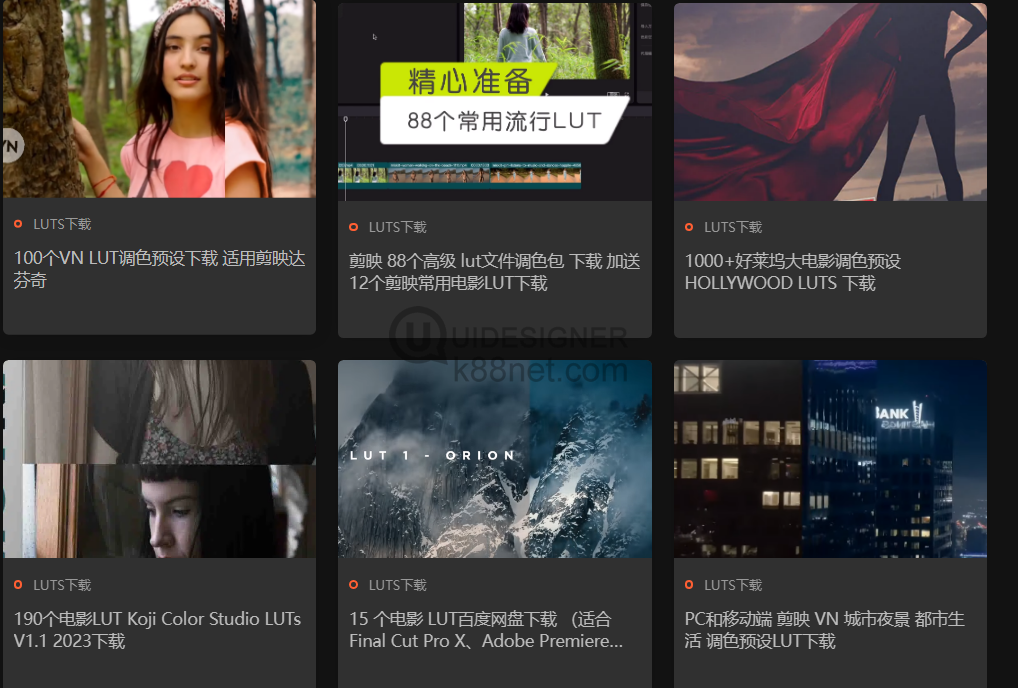Open the 100个VN LUT调色预设下载 card
The image size is (1018, 688).
coord(159,269)
